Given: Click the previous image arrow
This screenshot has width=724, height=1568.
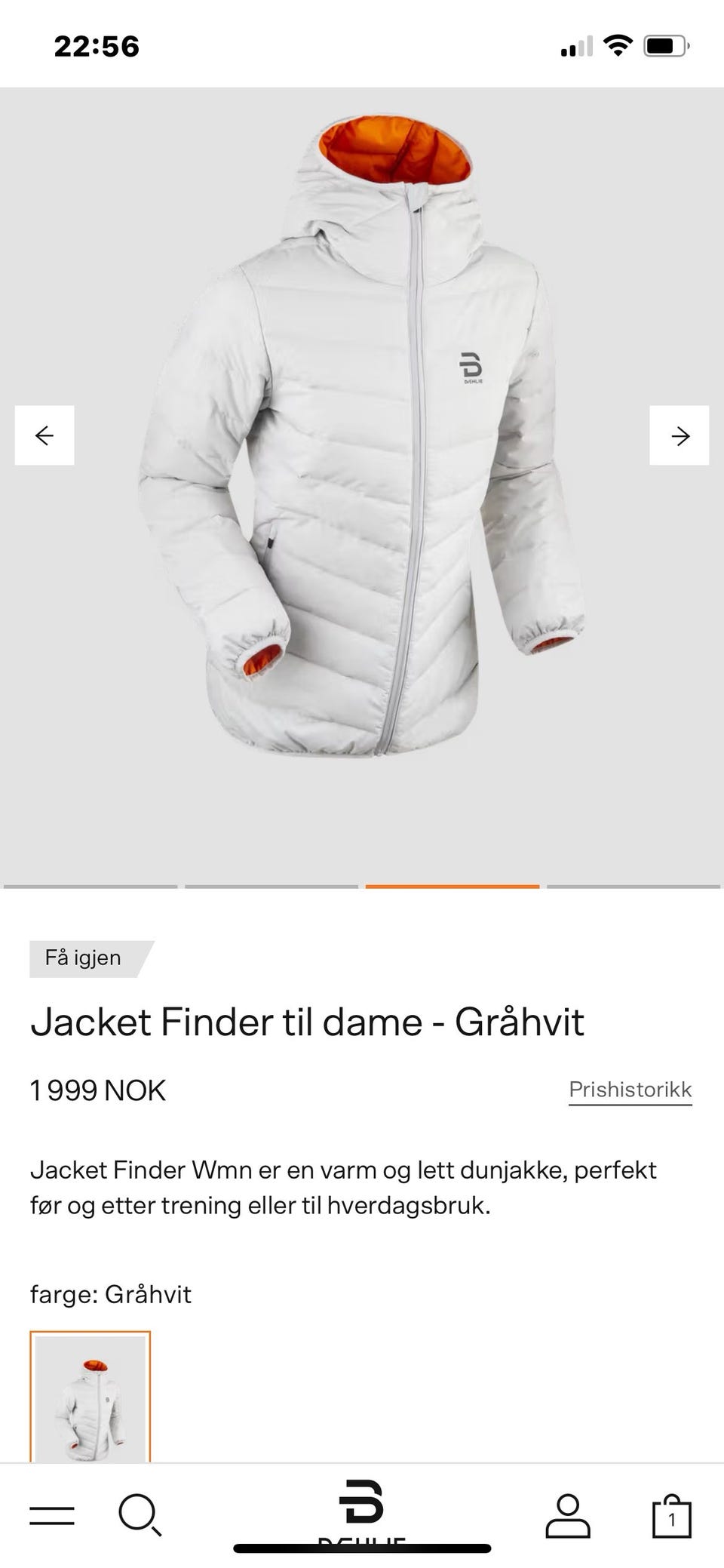Looking at the screenshot, I should (45, 435).
